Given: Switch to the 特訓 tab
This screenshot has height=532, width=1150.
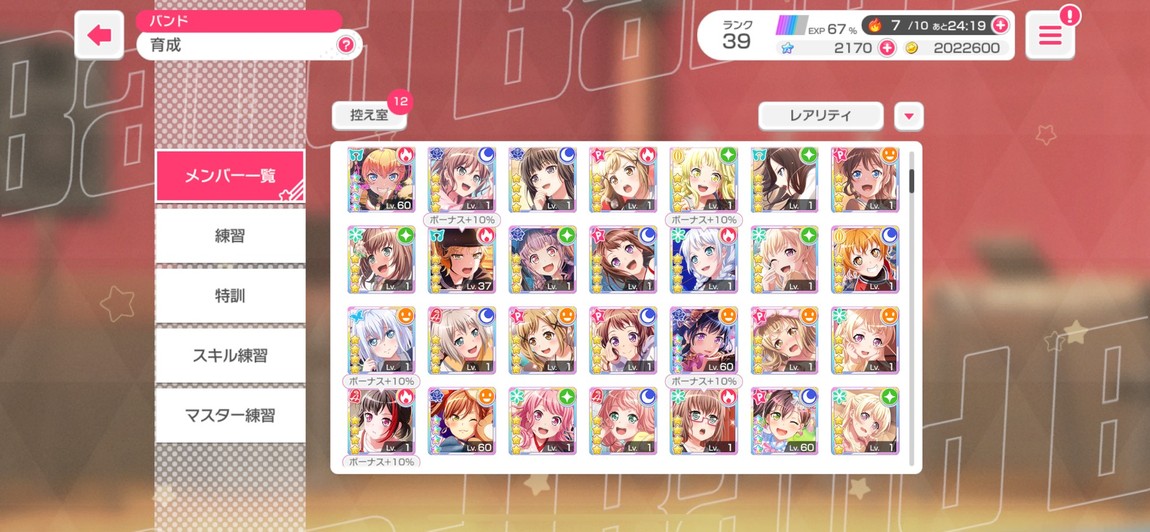Looking at the screenshot, I should [230, 296].
